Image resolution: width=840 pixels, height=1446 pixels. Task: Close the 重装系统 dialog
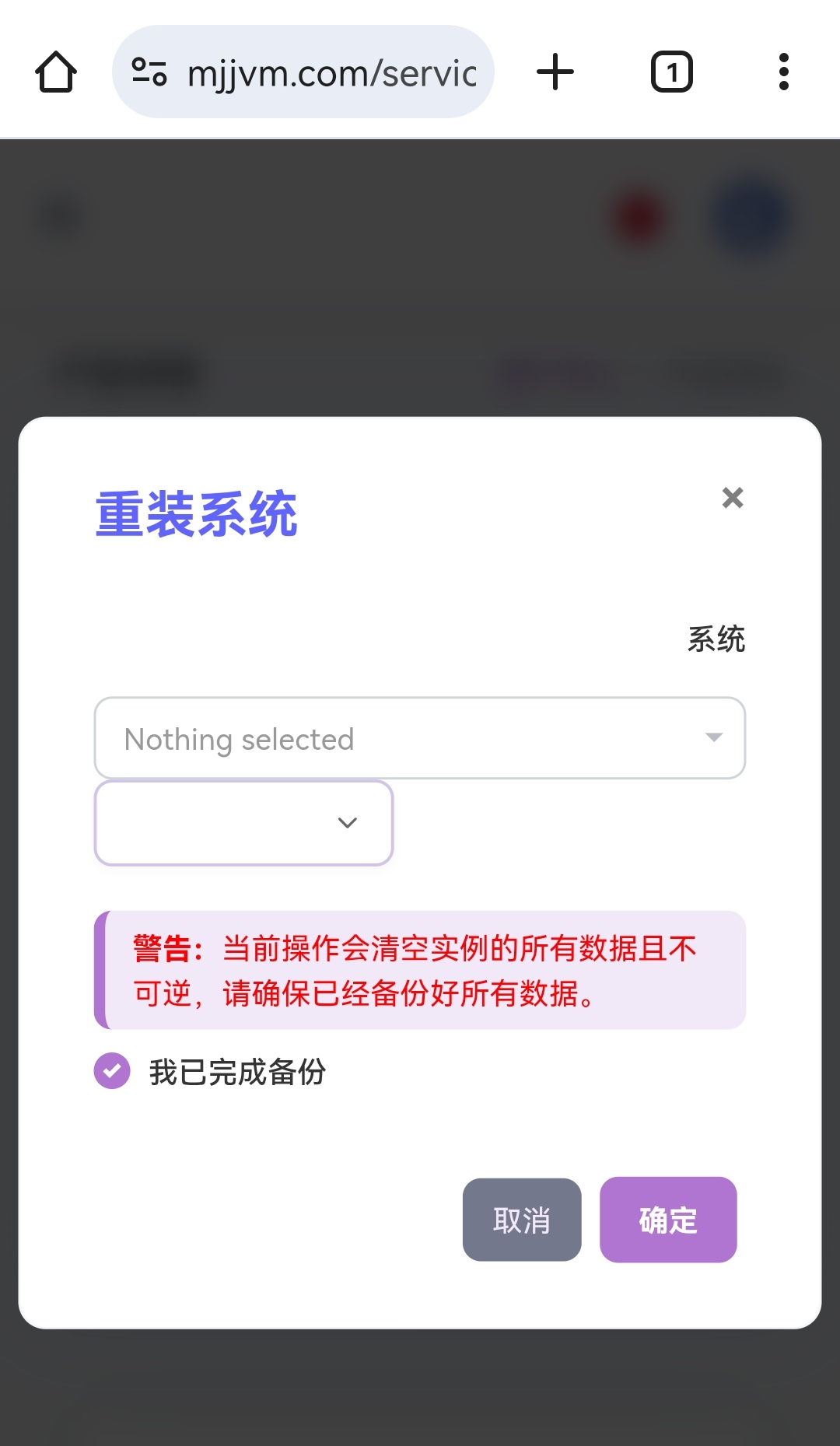732,498
